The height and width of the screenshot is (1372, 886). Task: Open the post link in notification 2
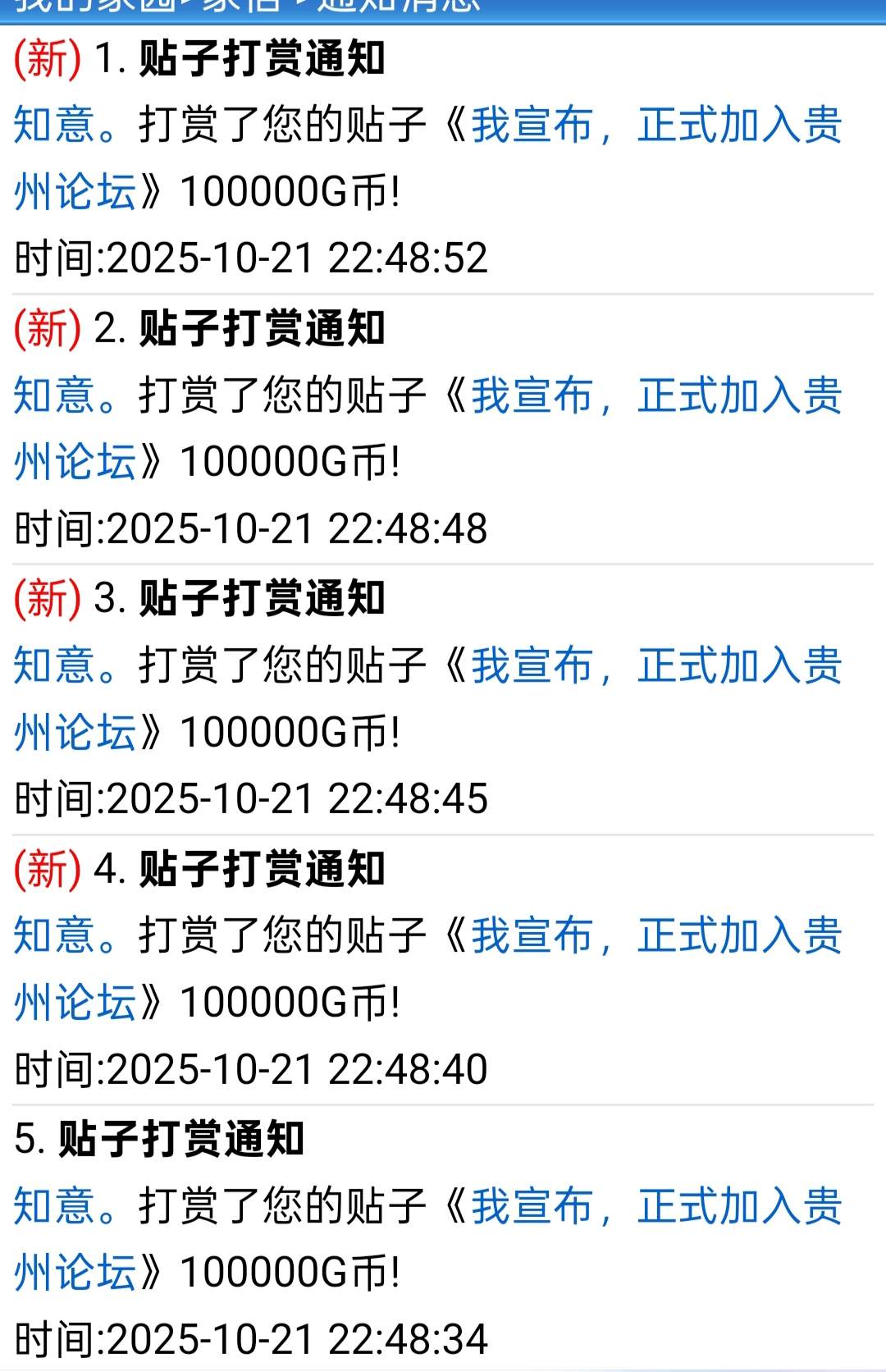[x=656, y=396]
